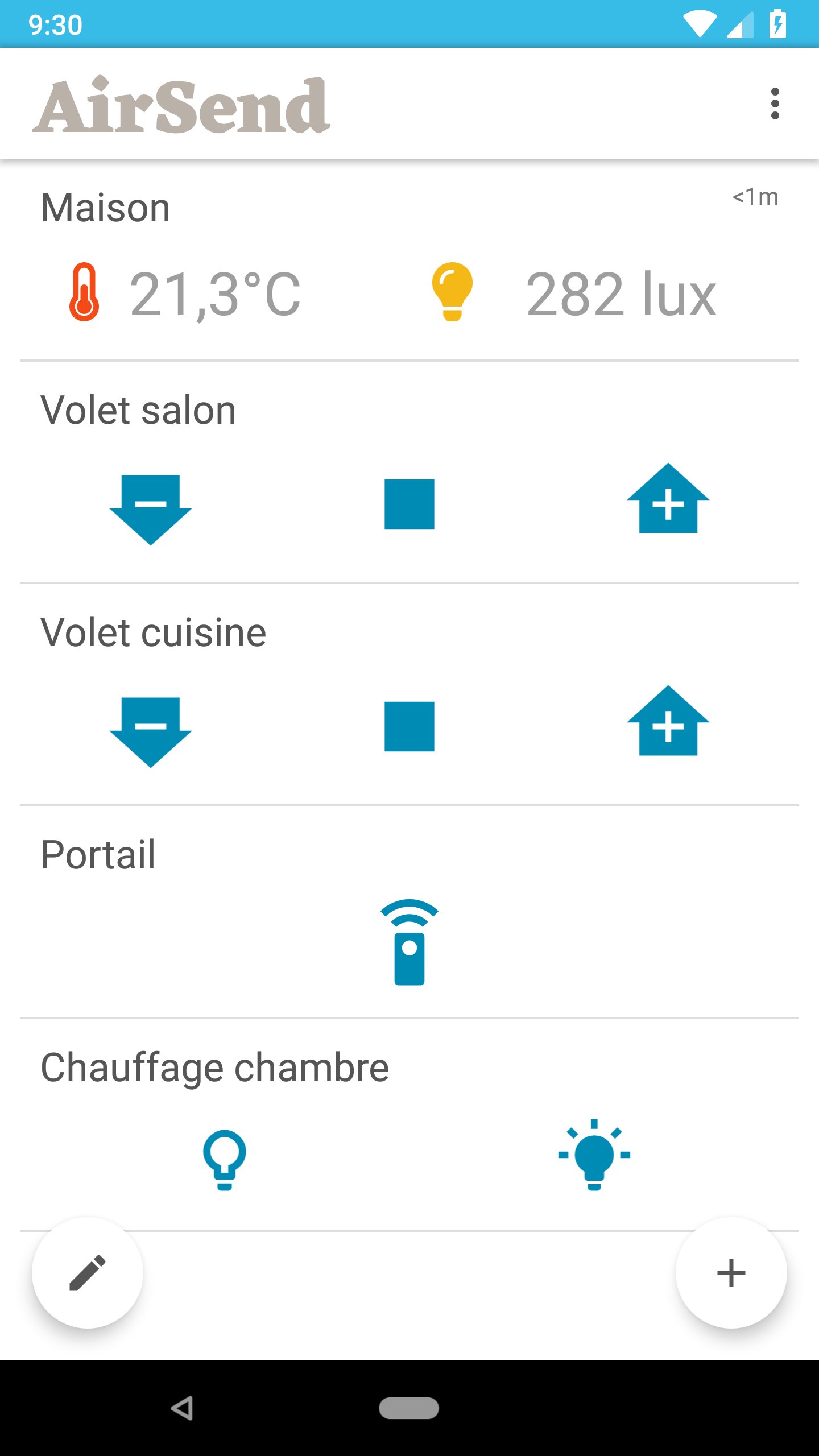Lower the Volet cuisine shutter
819x1456 pixels.
[x=151, y=730]
